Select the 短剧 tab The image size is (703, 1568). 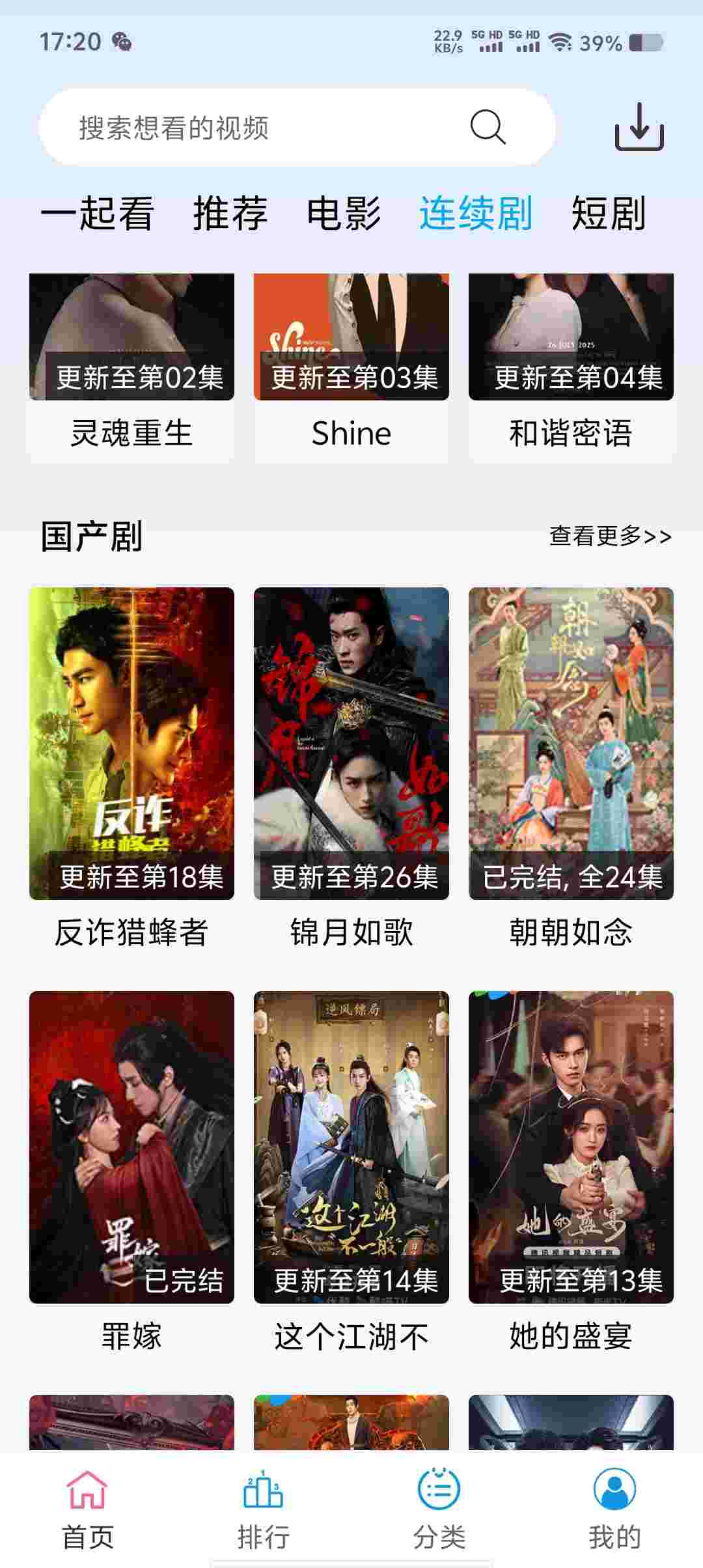tap(609, 214)
